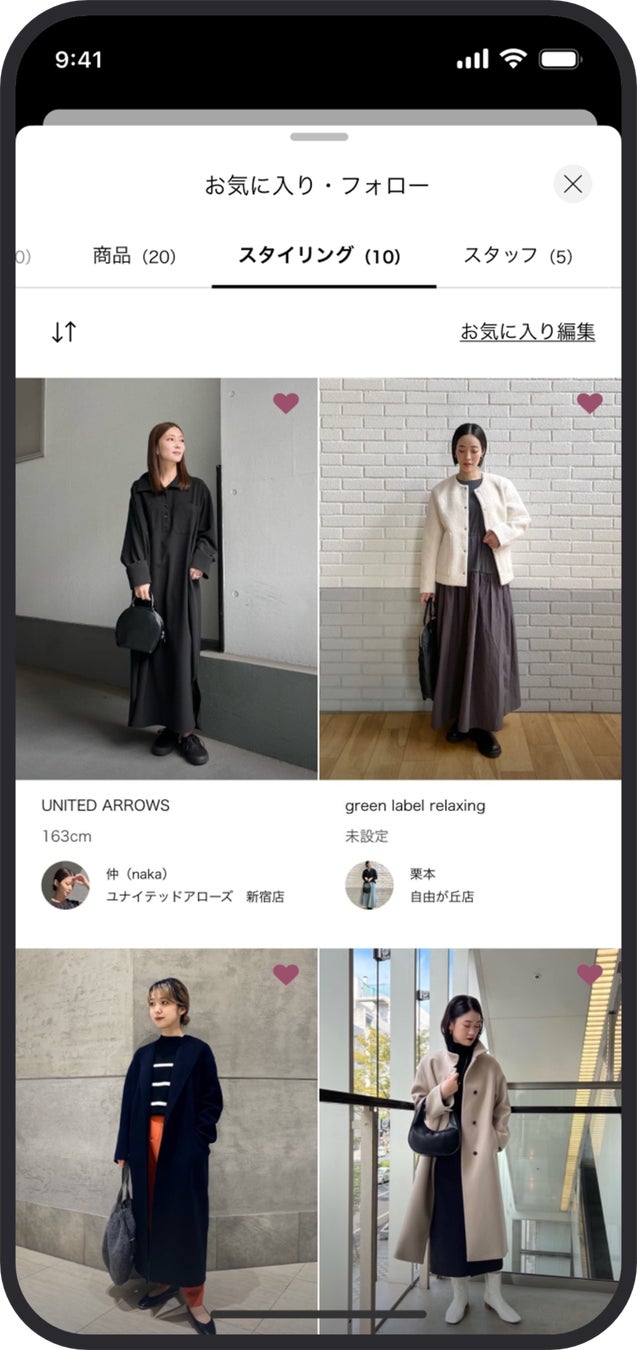The height and width of the screenshot is (1350, 637).
Task: Close the お気に入り・フォロー sheet
Action: [572, 184]
